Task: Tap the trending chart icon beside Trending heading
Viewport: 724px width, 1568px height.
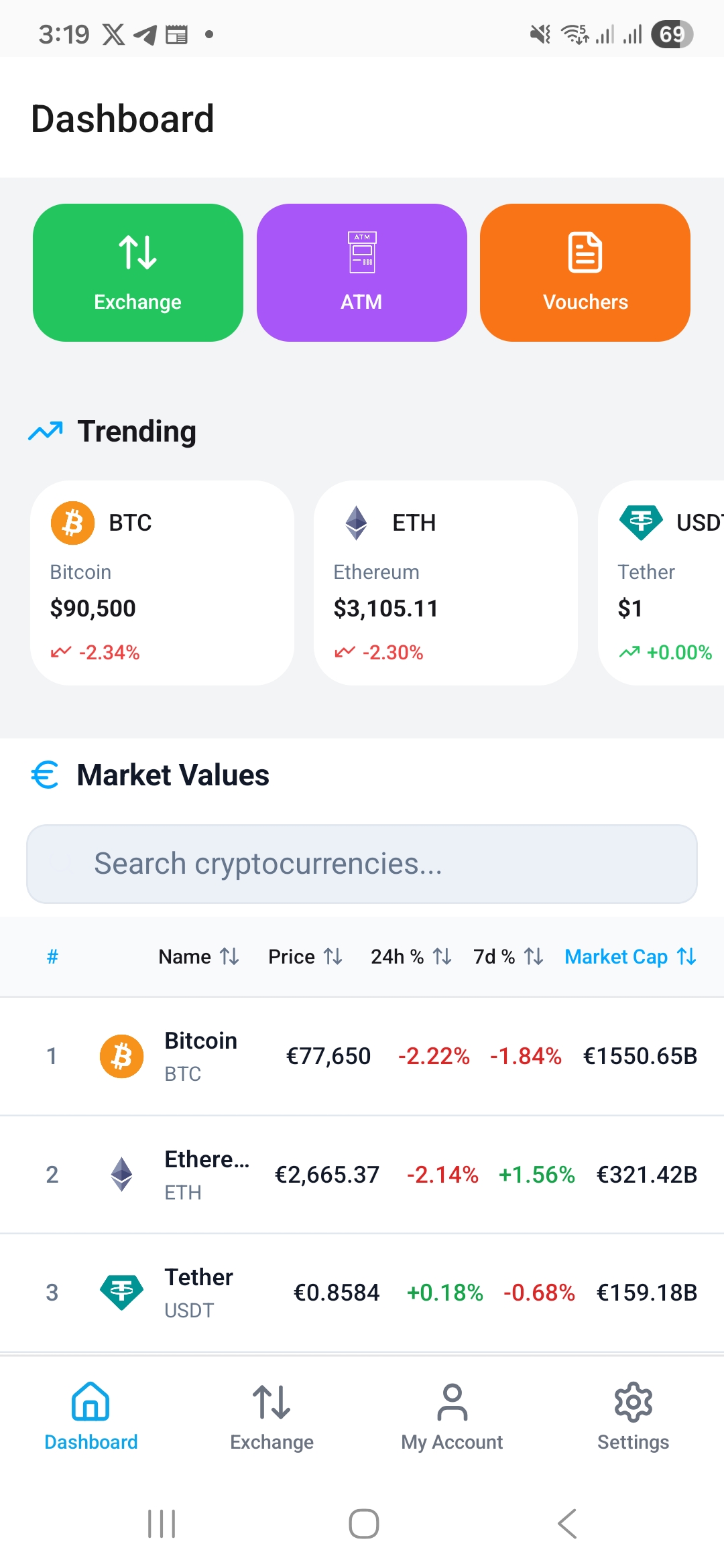Action: click(x=44, y=432)
